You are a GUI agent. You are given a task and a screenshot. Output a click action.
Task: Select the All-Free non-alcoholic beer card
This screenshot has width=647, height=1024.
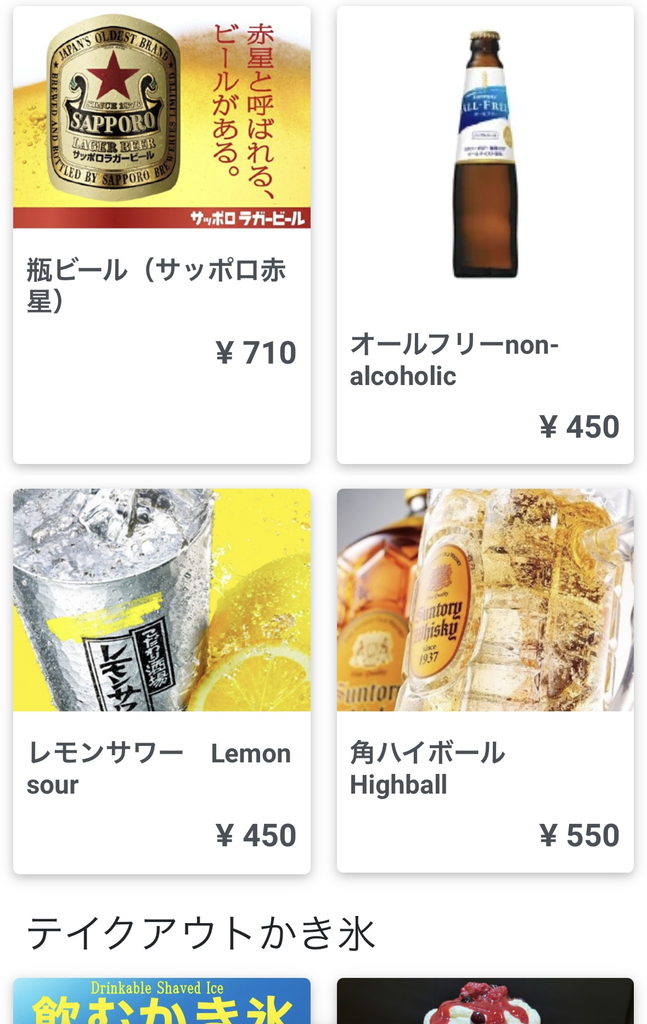[485, 235]
